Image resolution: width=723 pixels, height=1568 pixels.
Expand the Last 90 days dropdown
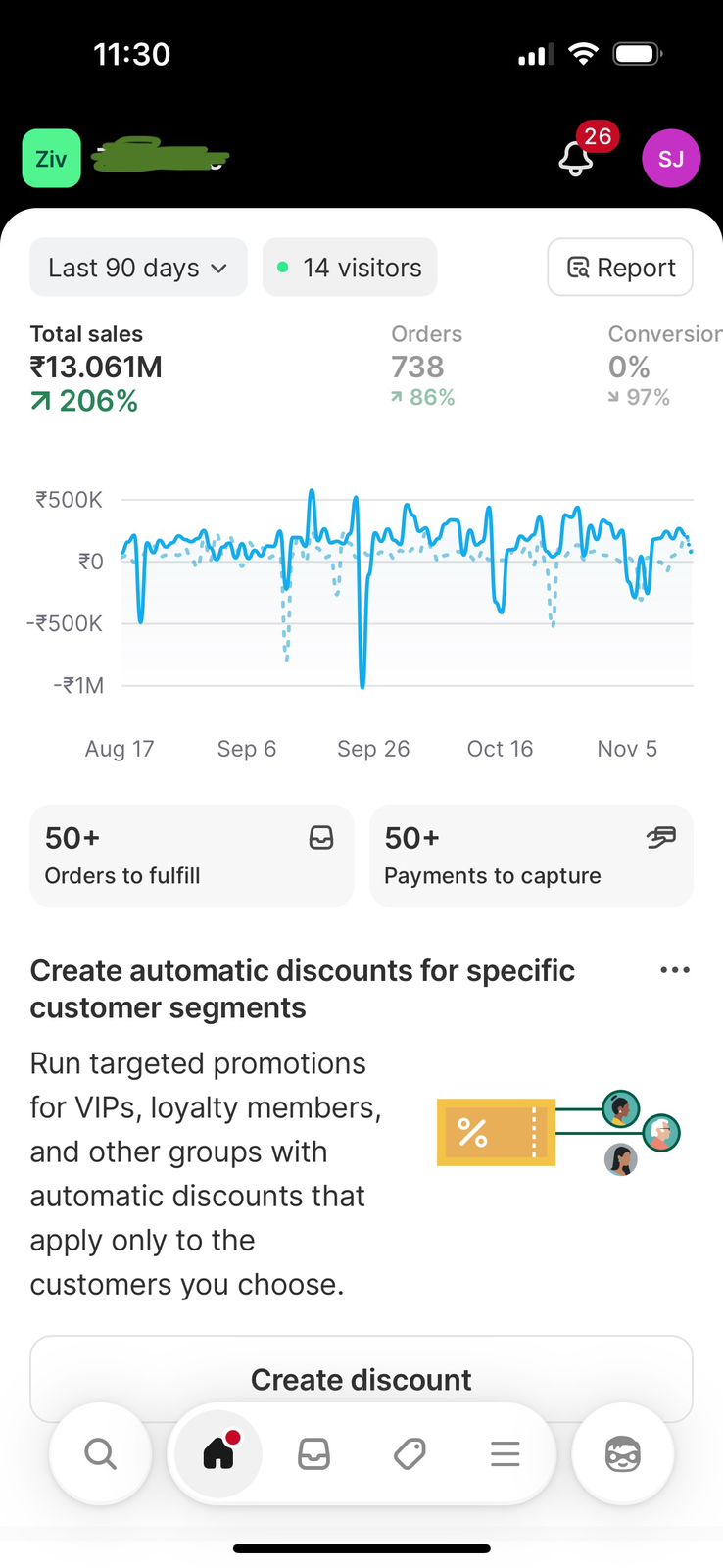(x=138, y=268)
